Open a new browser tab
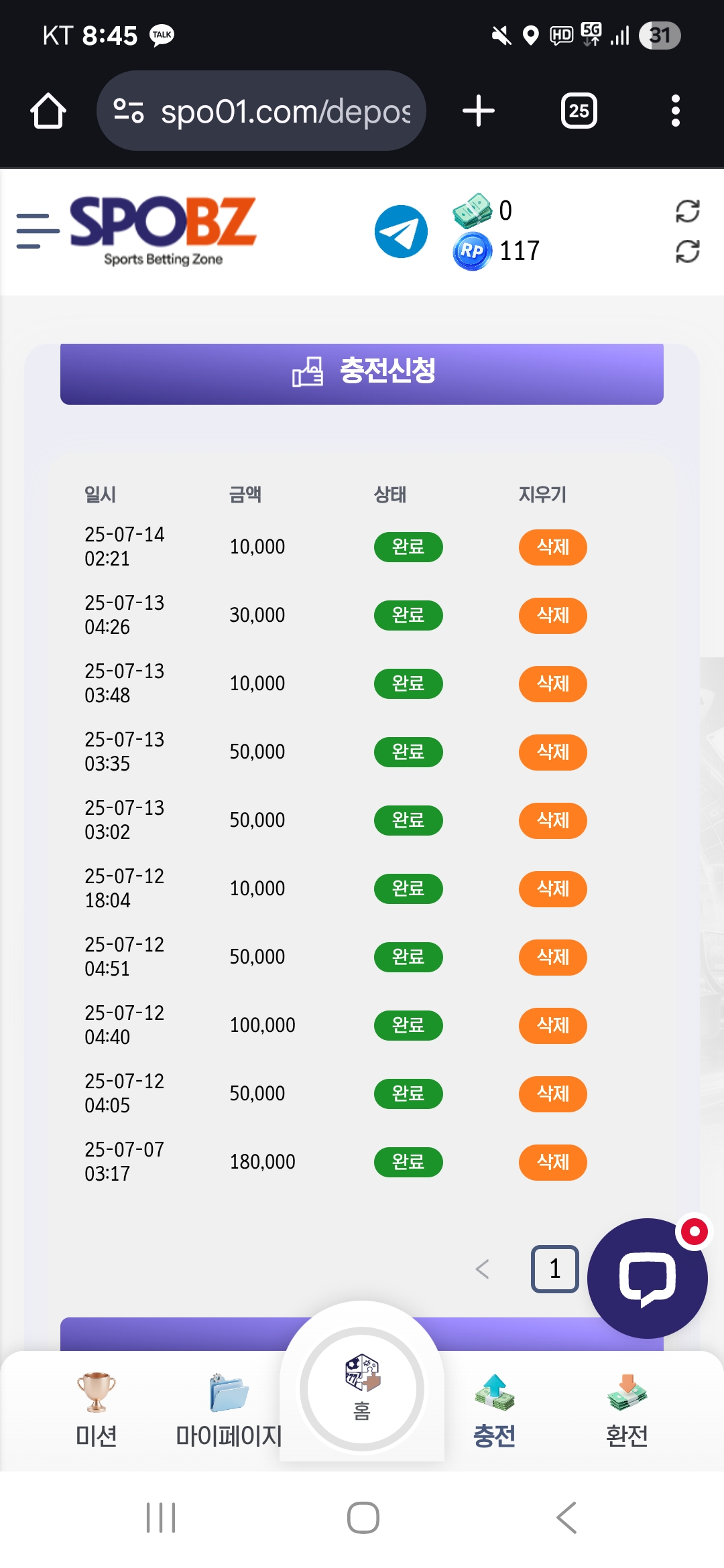 (x=479, y=111)
